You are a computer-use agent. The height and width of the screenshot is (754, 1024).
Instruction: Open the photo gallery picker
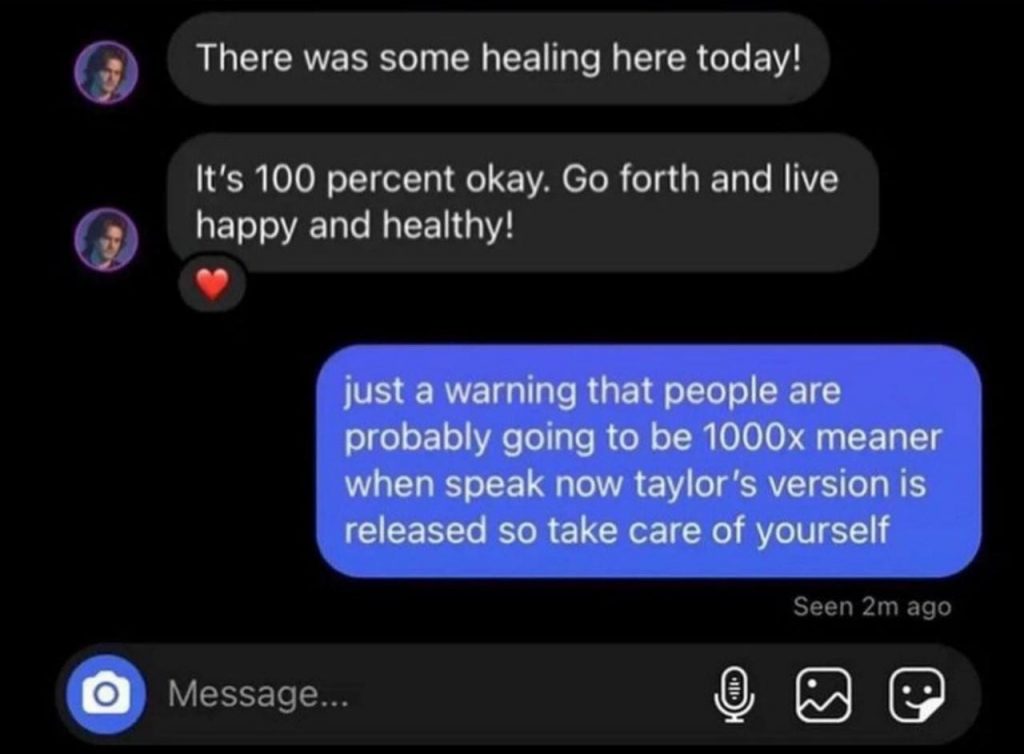click(820, 692)
